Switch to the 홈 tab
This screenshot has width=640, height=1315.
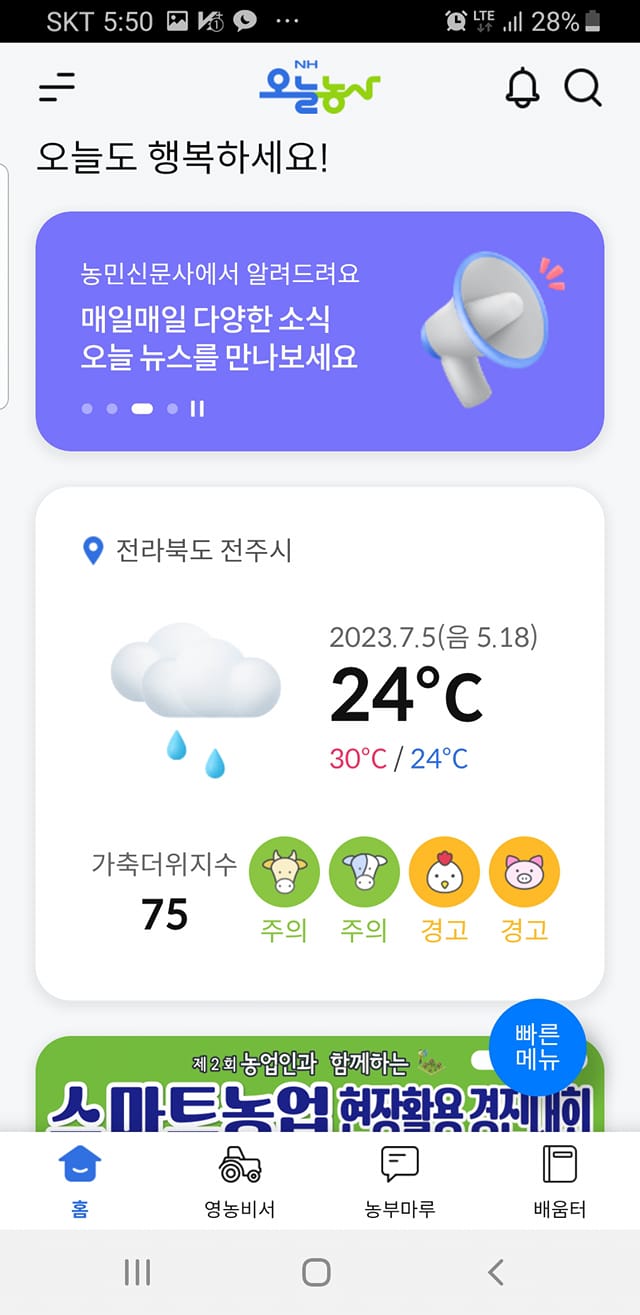tap(80, 1181)
